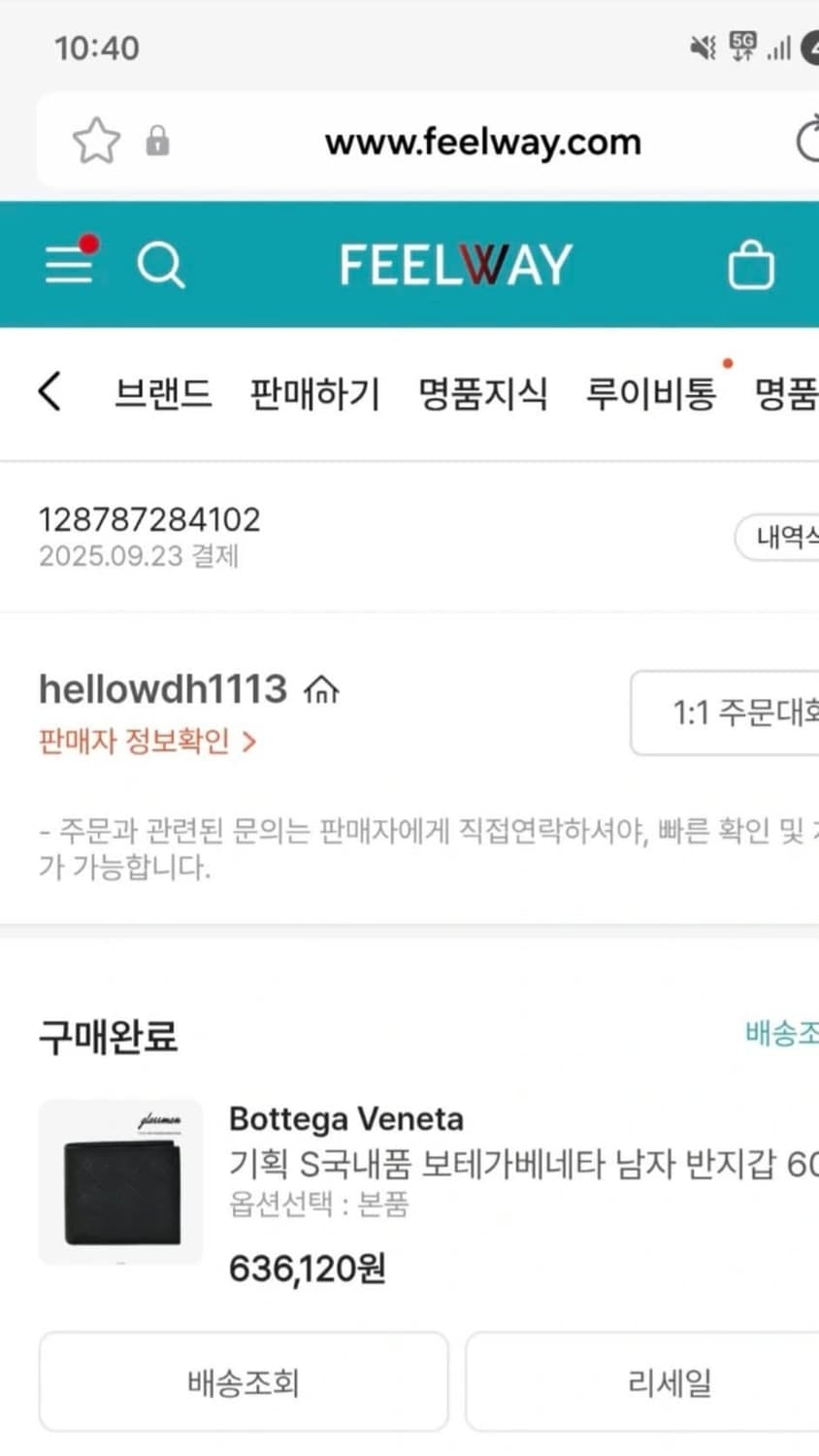819x1456 pixels.
Task: Switch to the 명품지식 tab
Action: 483,392
